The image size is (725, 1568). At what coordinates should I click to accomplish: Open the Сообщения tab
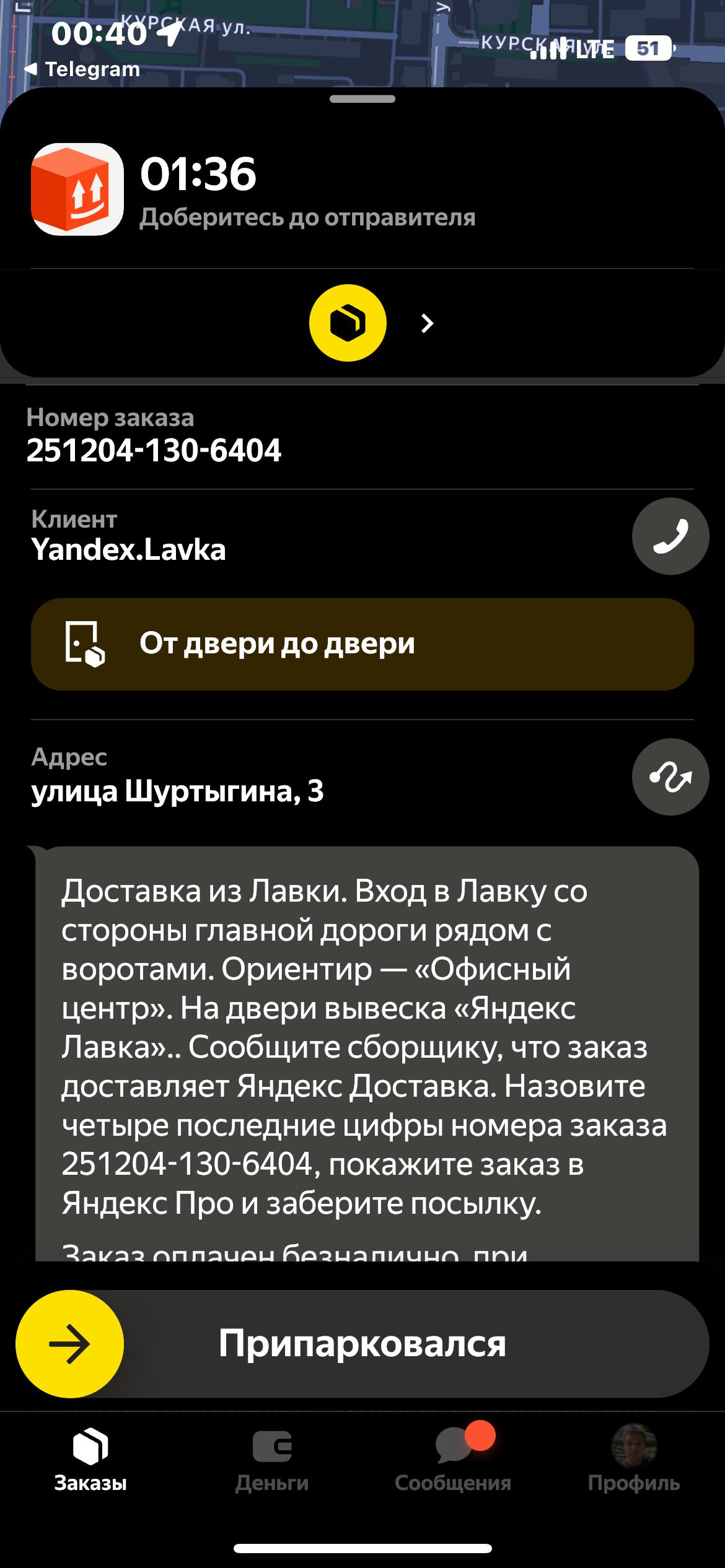(x=453, y=1461)
